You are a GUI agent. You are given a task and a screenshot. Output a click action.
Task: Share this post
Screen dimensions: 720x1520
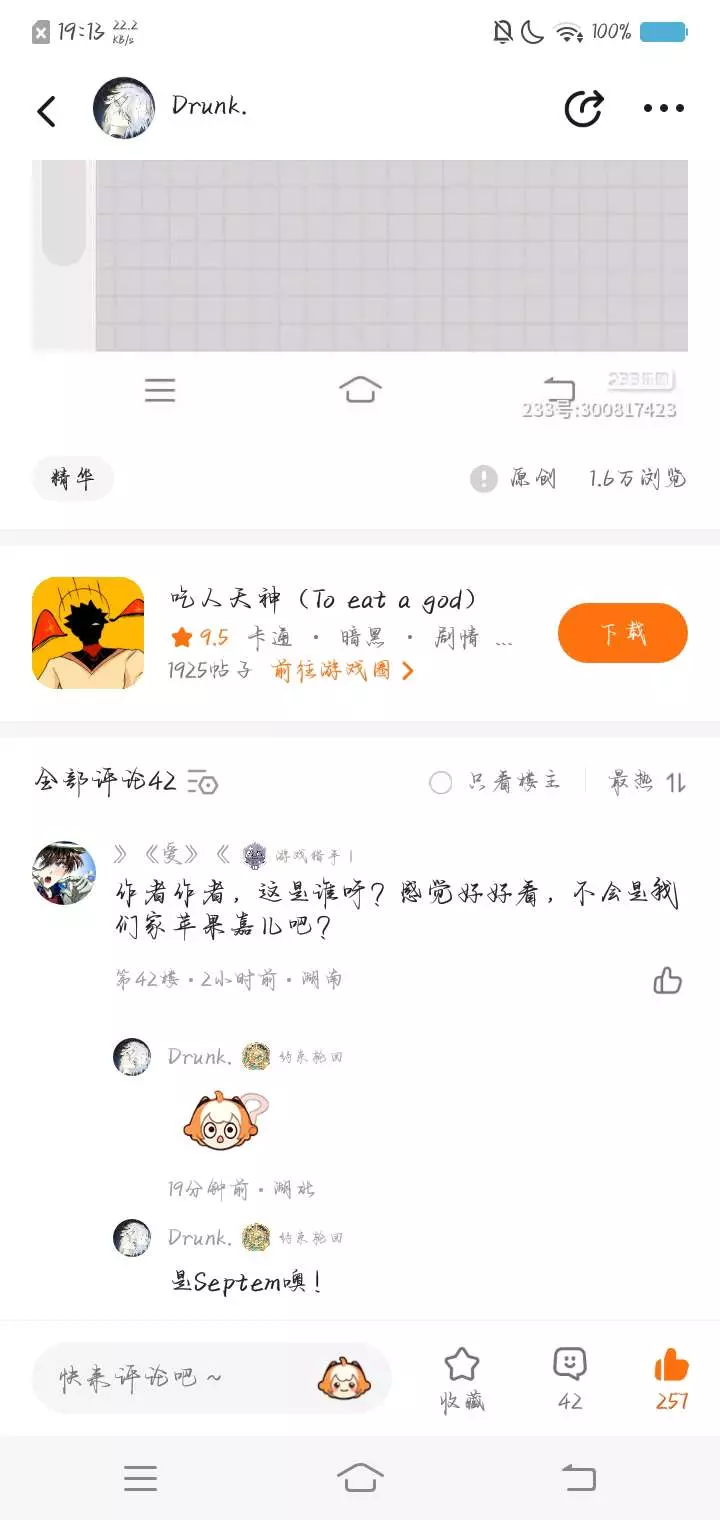click(x=584, y=109)
